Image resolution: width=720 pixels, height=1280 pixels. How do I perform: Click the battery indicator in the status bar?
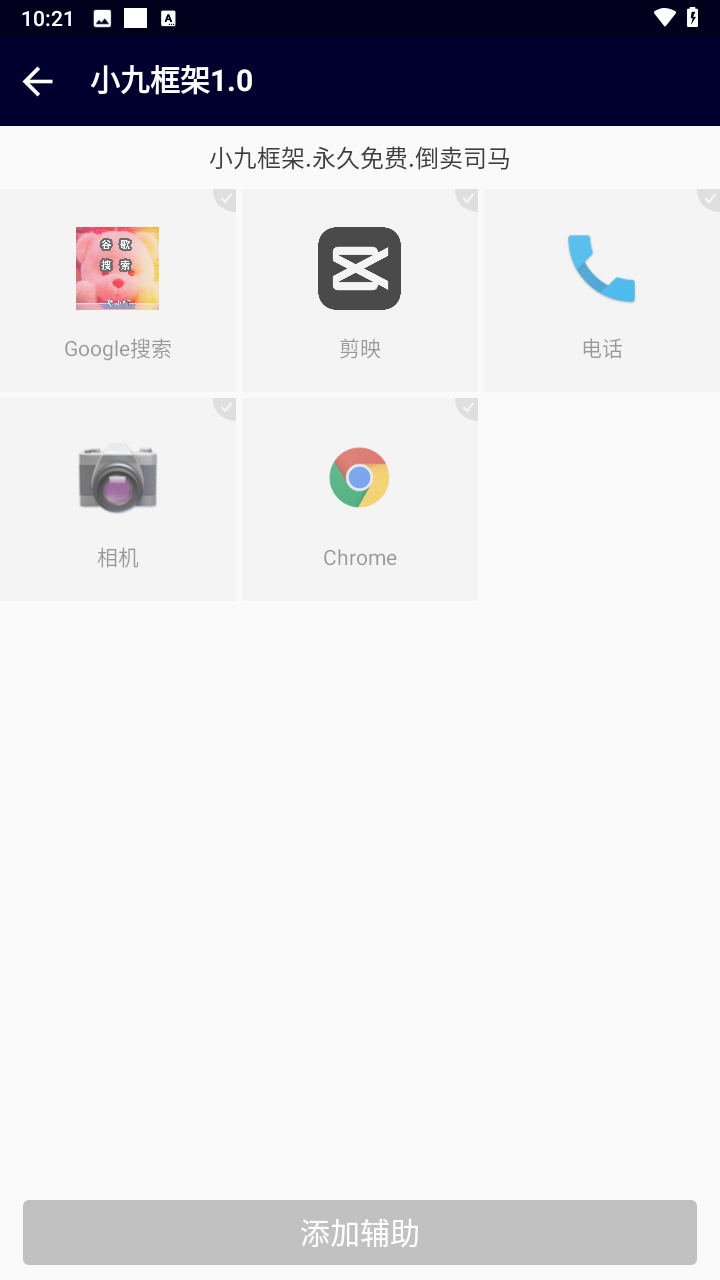(695, 17)
